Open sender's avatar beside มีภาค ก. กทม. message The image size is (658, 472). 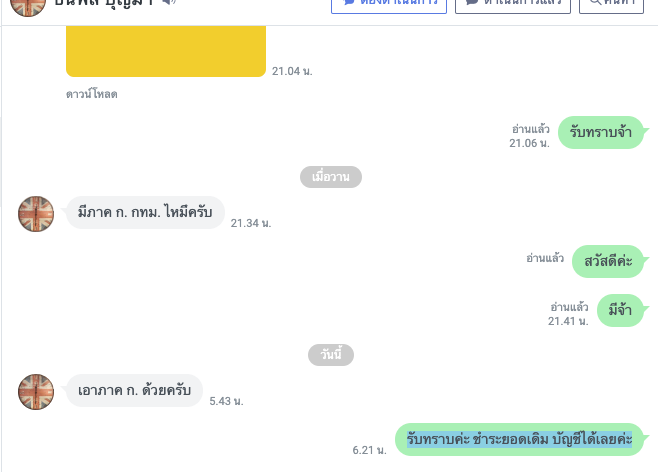click(35, 213)
